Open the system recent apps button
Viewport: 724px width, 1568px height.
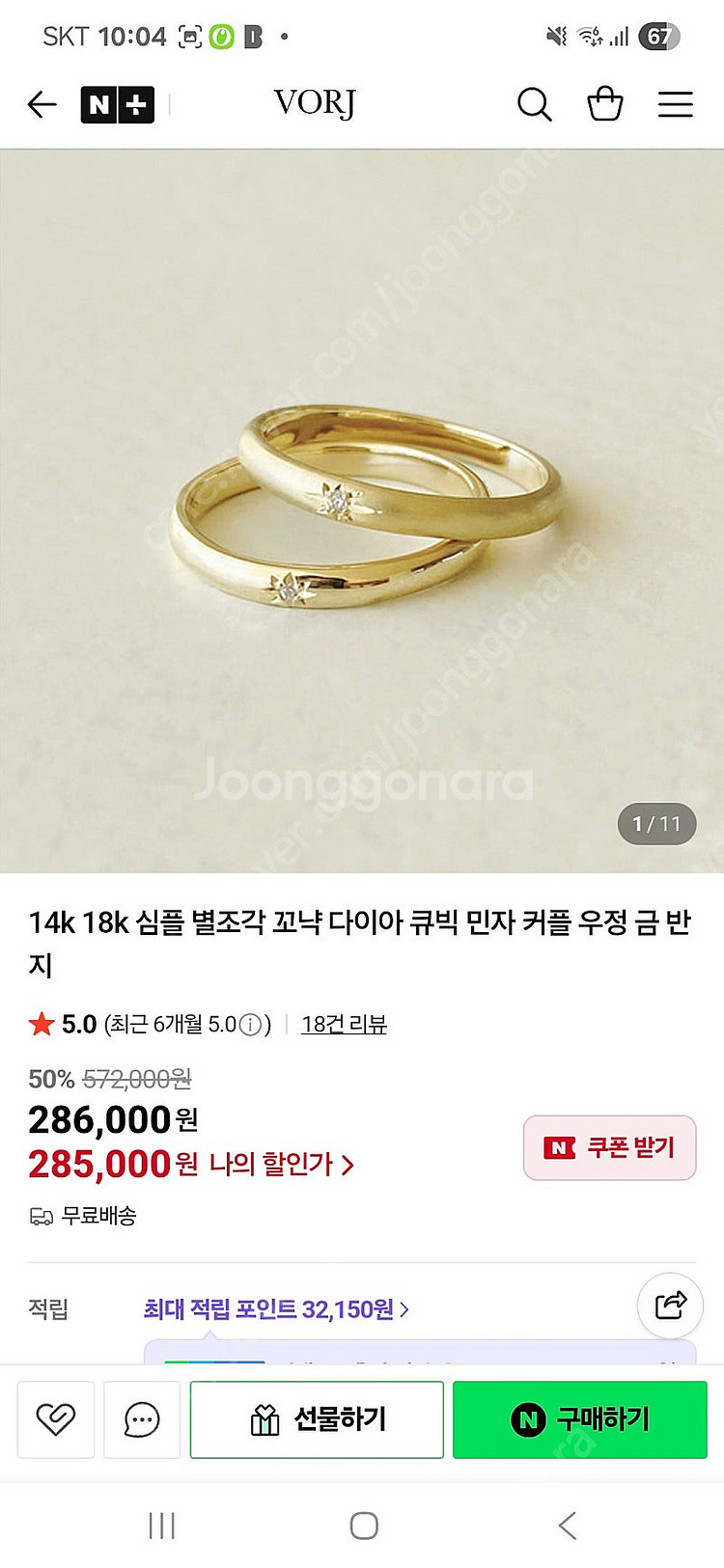[x=162, y=1526]
